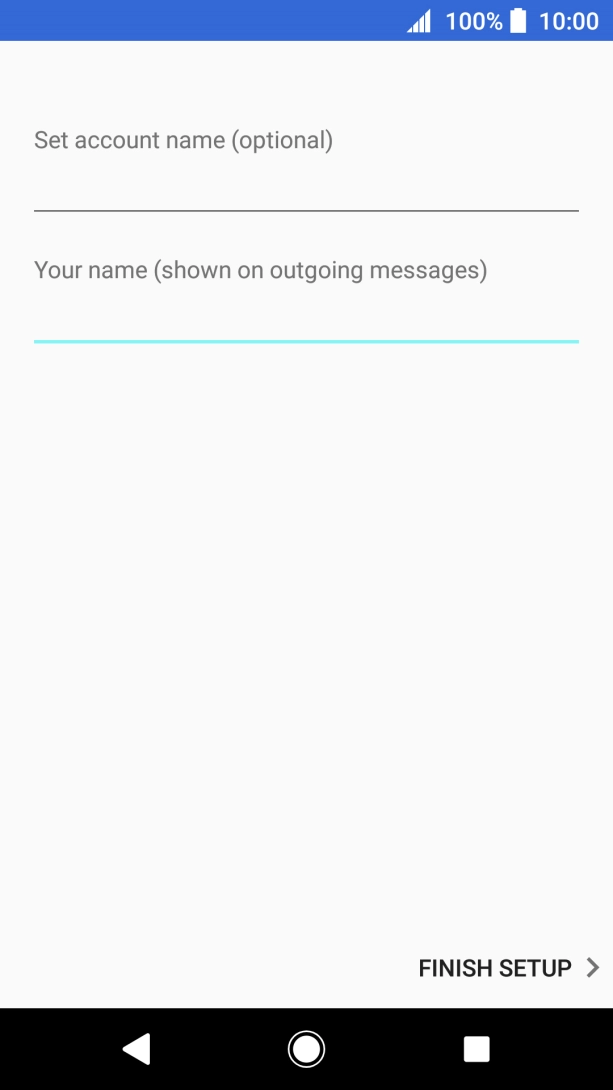613x1090 pixels.
Task: Focus the Your name input field
Action: coord(306,316)
